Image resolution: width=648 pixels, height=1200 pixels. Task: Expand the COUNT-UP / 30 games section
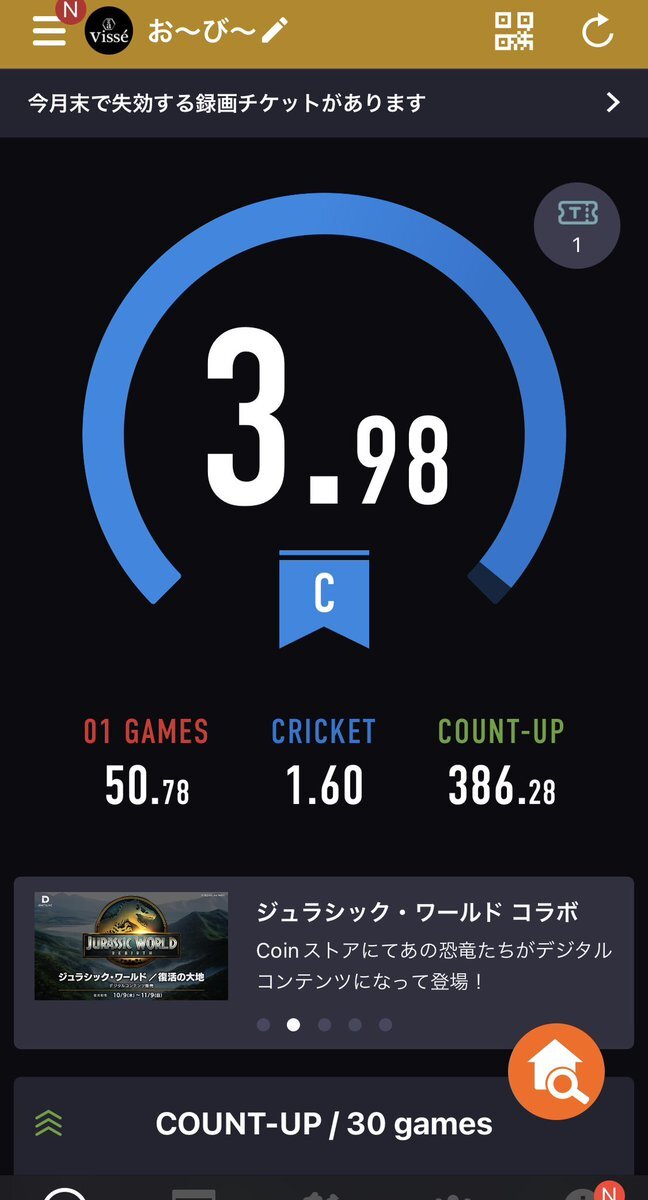323,1124
